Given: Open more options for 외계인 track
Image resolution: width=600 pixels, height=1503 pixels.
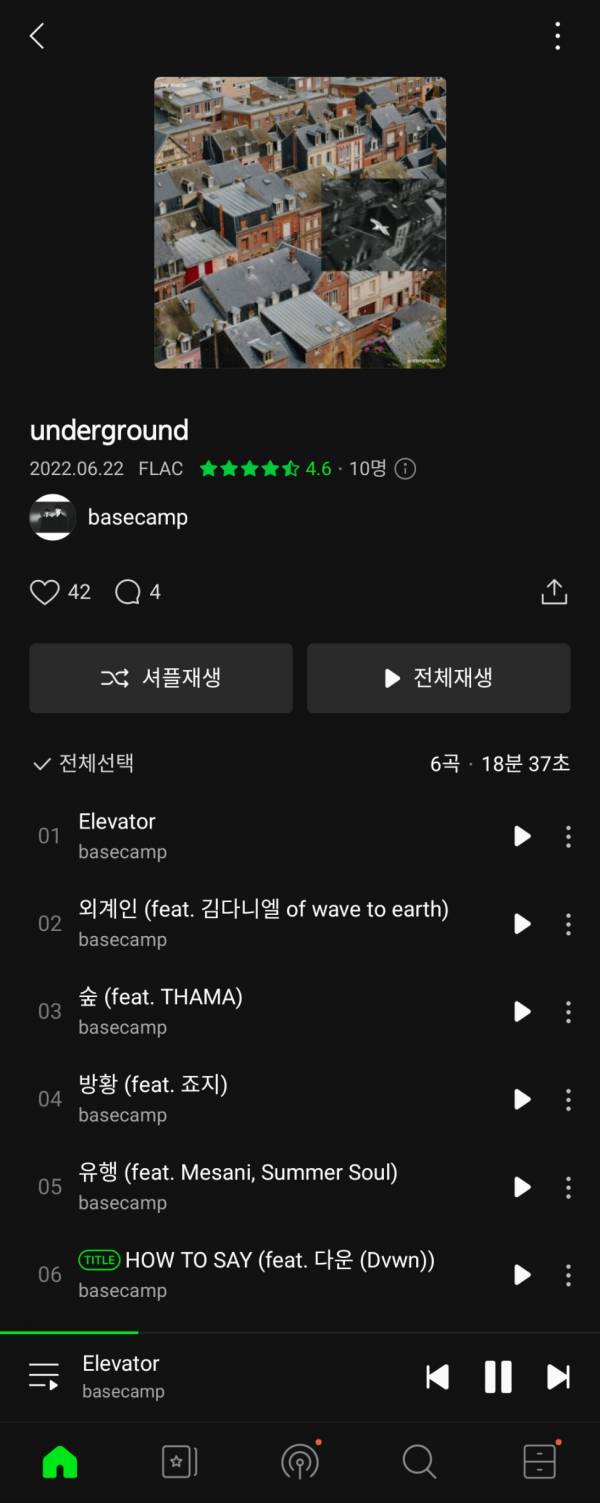Looking at the screenshot, I should pyautogui.click(x=568, y=924).
